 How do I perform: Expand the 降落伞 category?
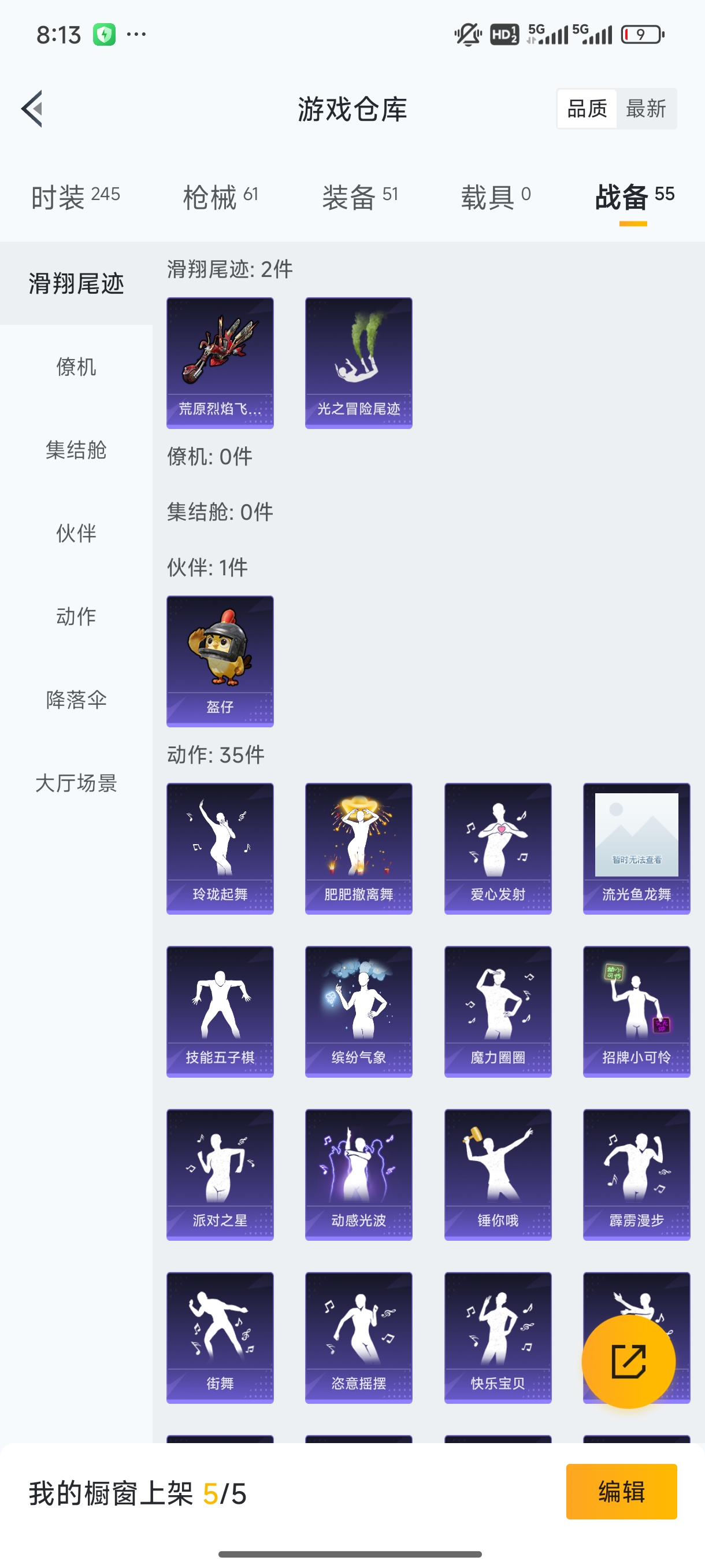[x=74, y=700]
